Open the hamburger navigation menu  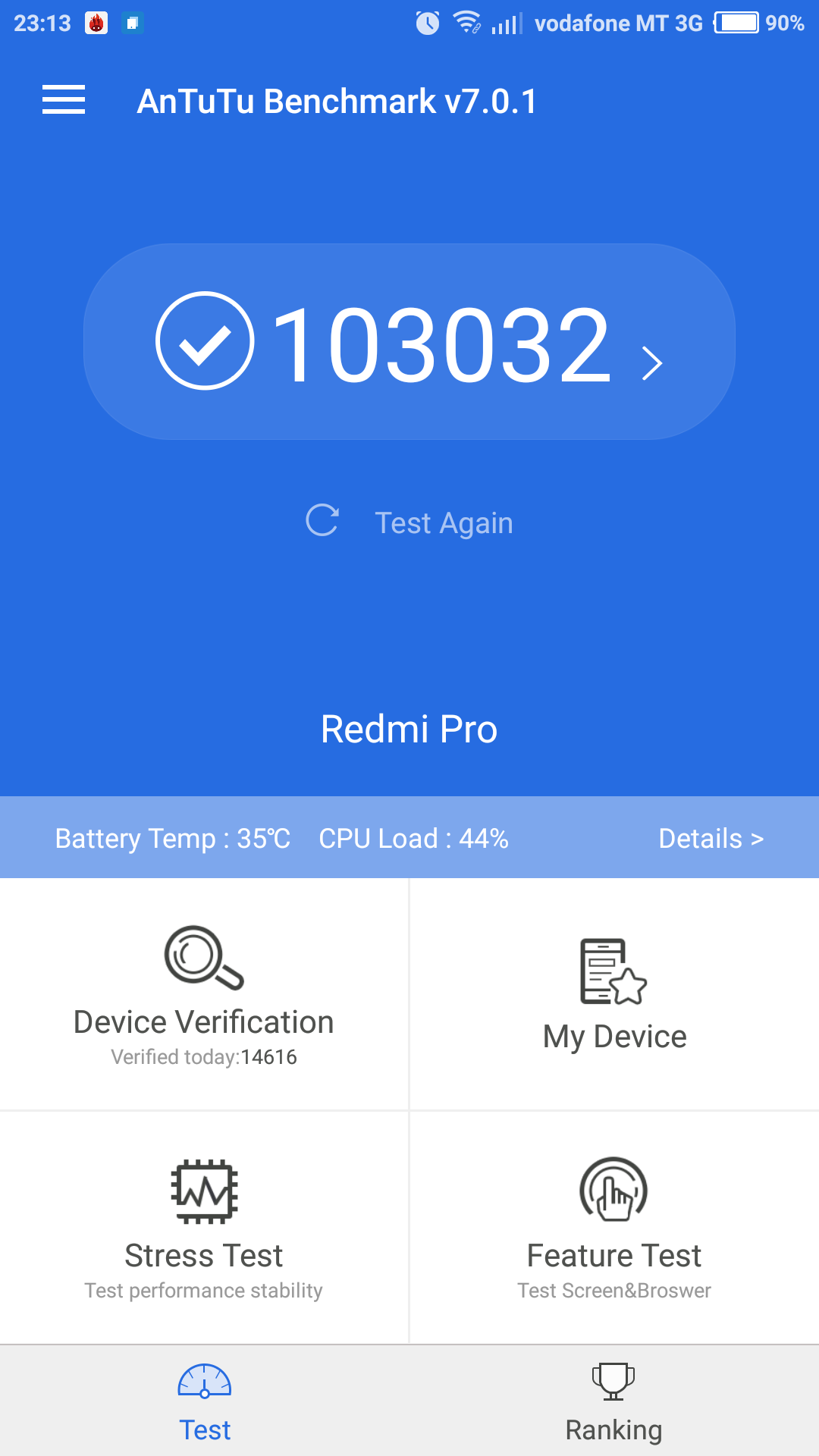click(64, 100)
